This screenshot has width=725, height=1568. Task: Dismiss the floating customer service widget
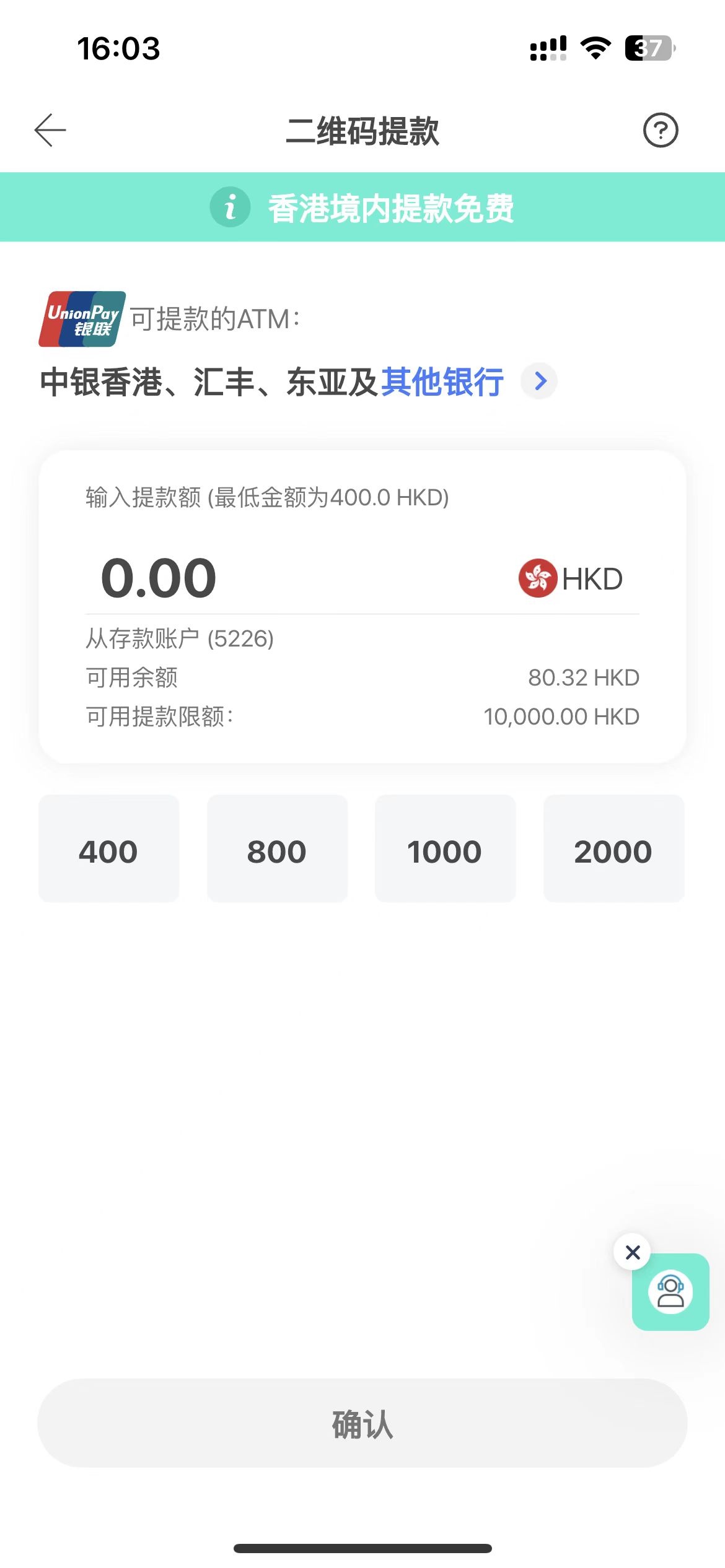[x=632, y=1252]
